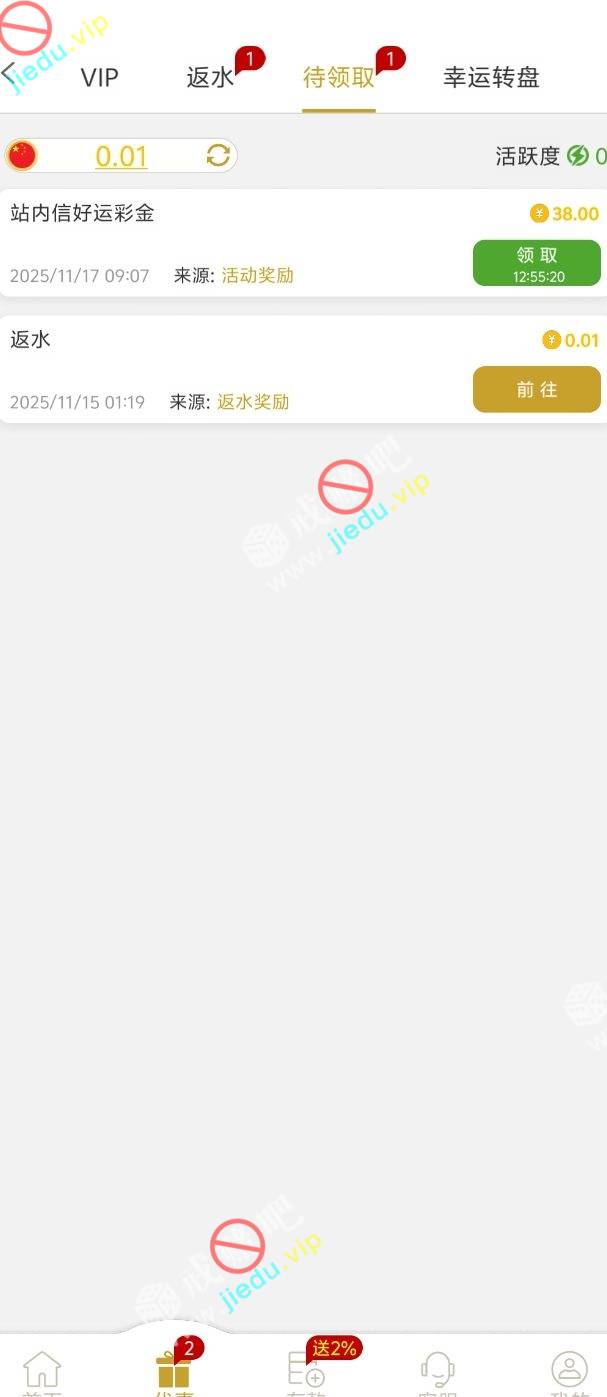Image resolution: width=607 pixels, height=1397 pixels.
Task: Contact customer service via the headset tab
Action: pyautogui.click(x=437, y=1370)
